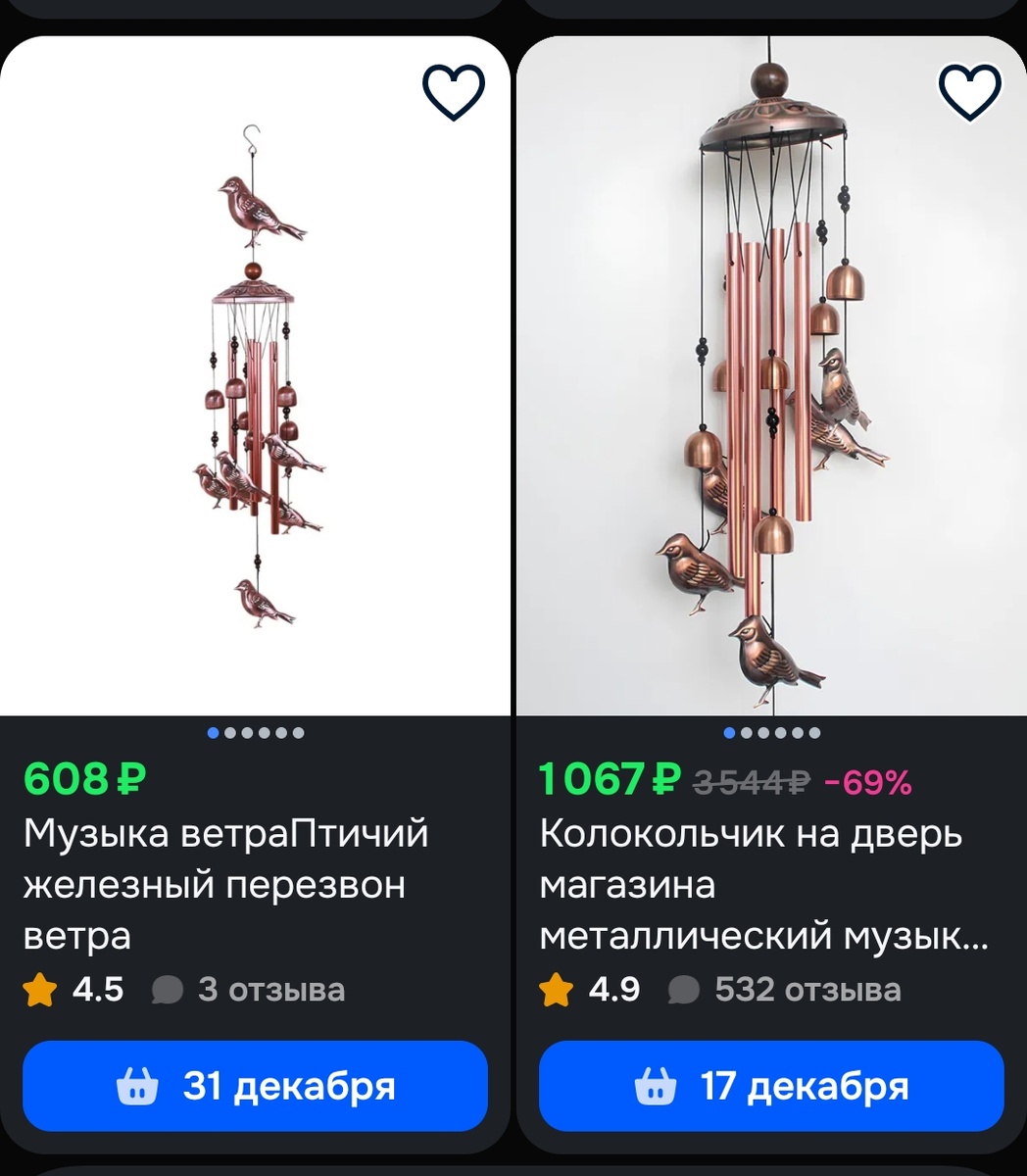This screenshot has height=1176, width=1027.
Task: Click the 608 ₽ price label
Action: pos(83,781)
